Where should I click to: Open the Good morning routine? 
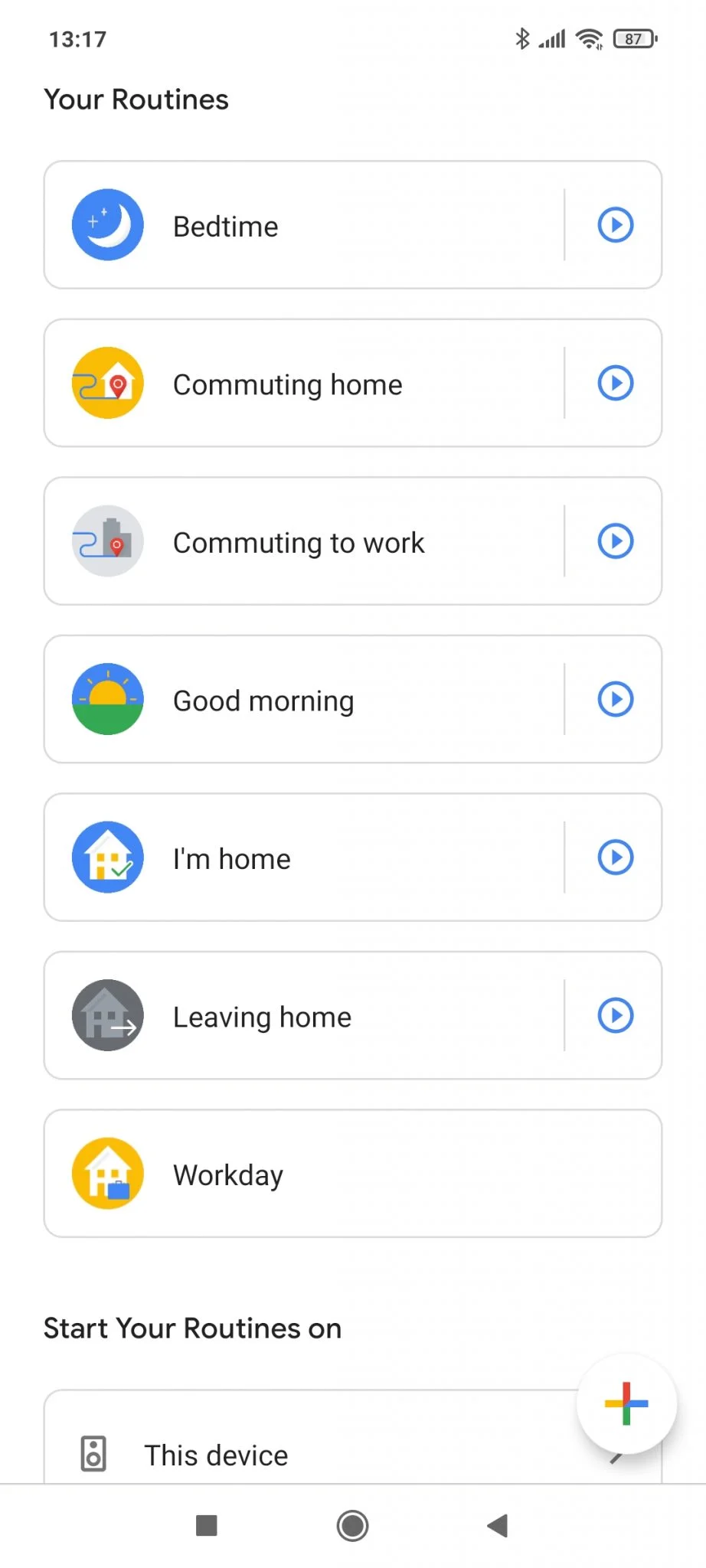pos(306,700)
